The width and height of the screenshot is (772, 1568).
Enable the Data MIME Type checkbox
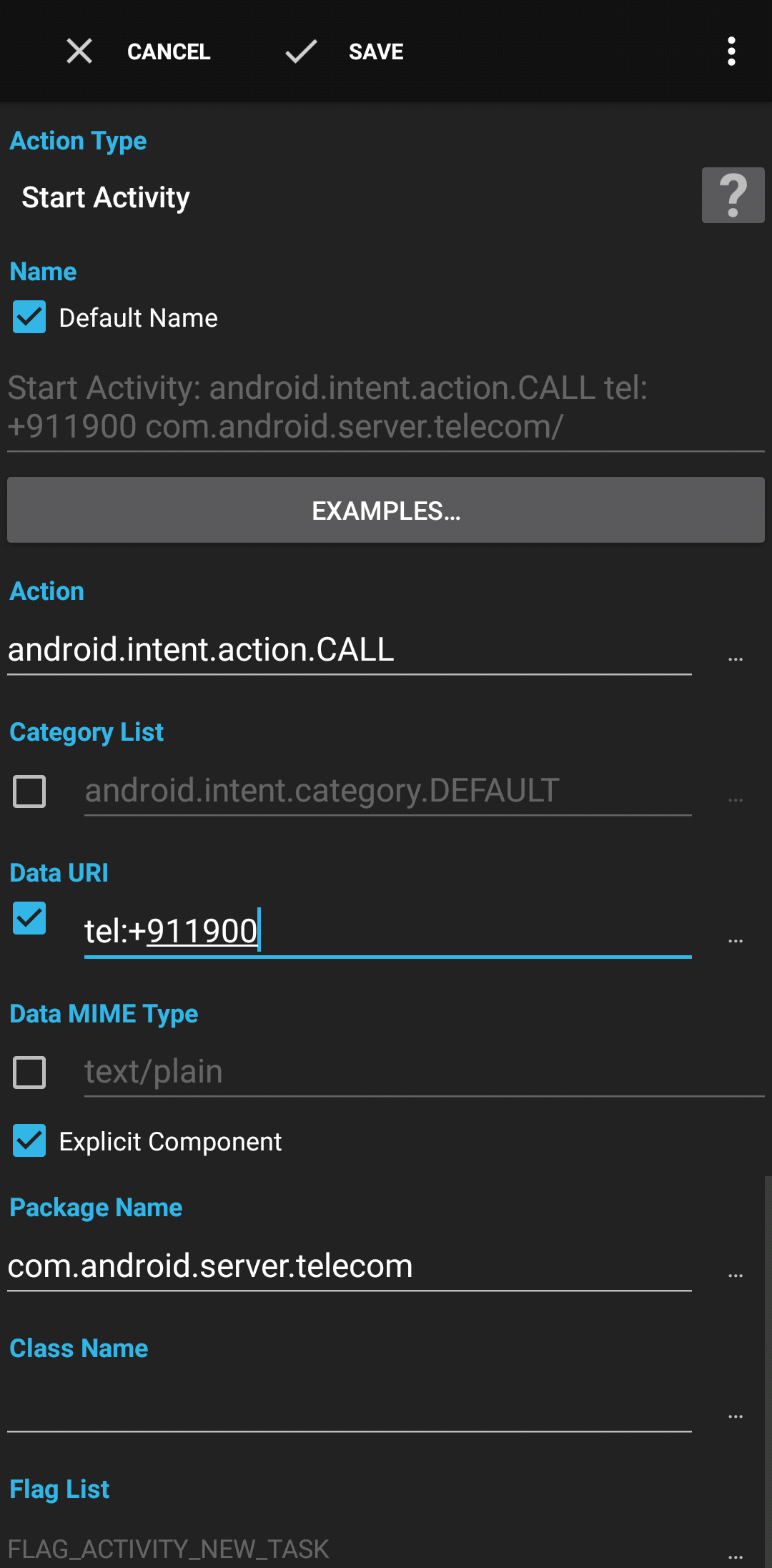pyautogui.click(x=29, y=1073)
